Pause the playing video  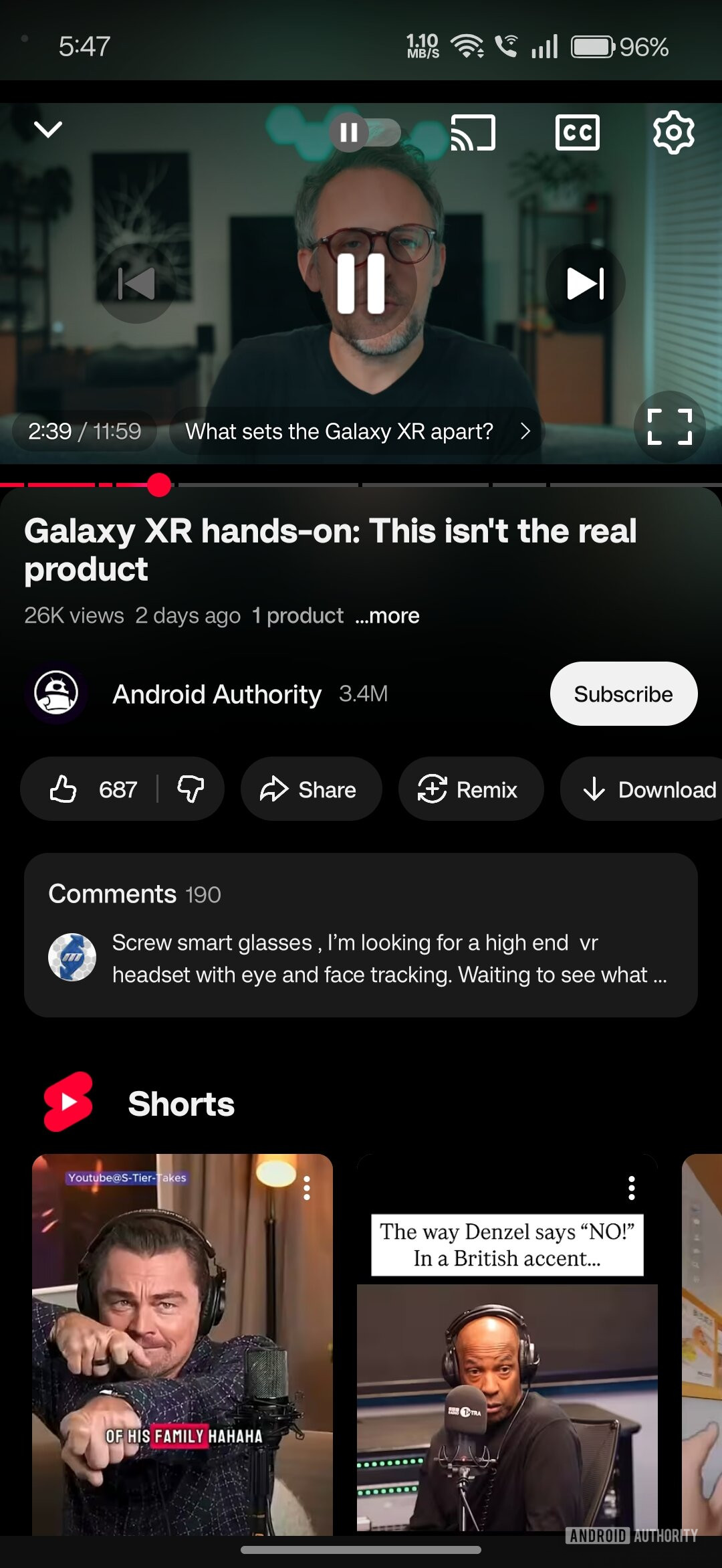click(361, 284)
